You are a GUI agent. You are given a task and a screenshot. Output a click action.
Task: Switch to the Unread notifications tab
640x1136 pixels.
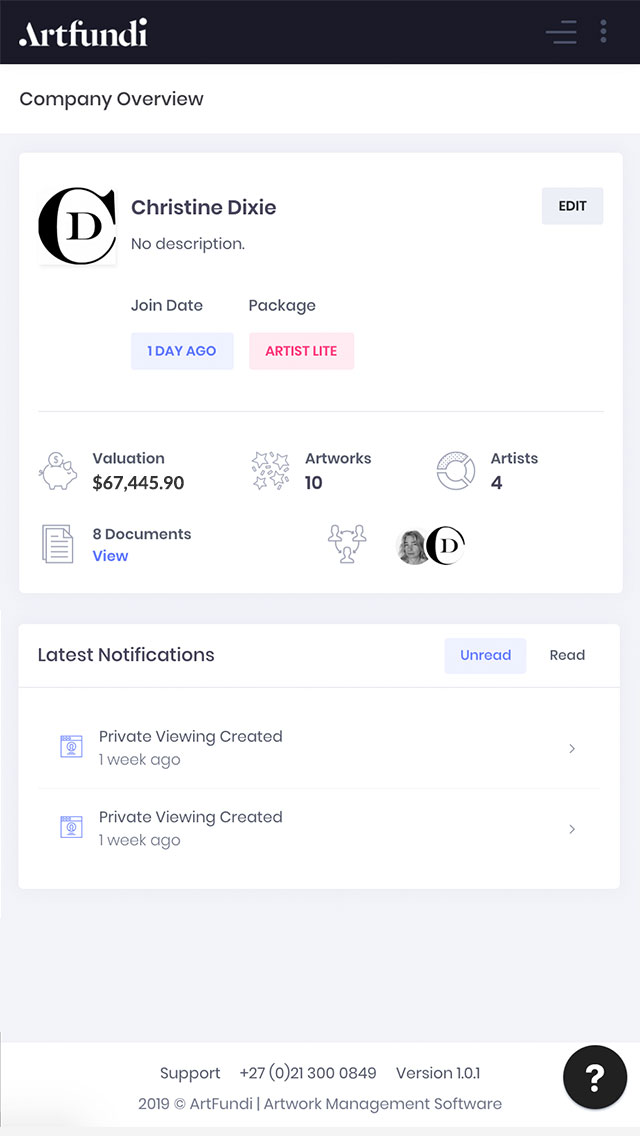point(485,655)
